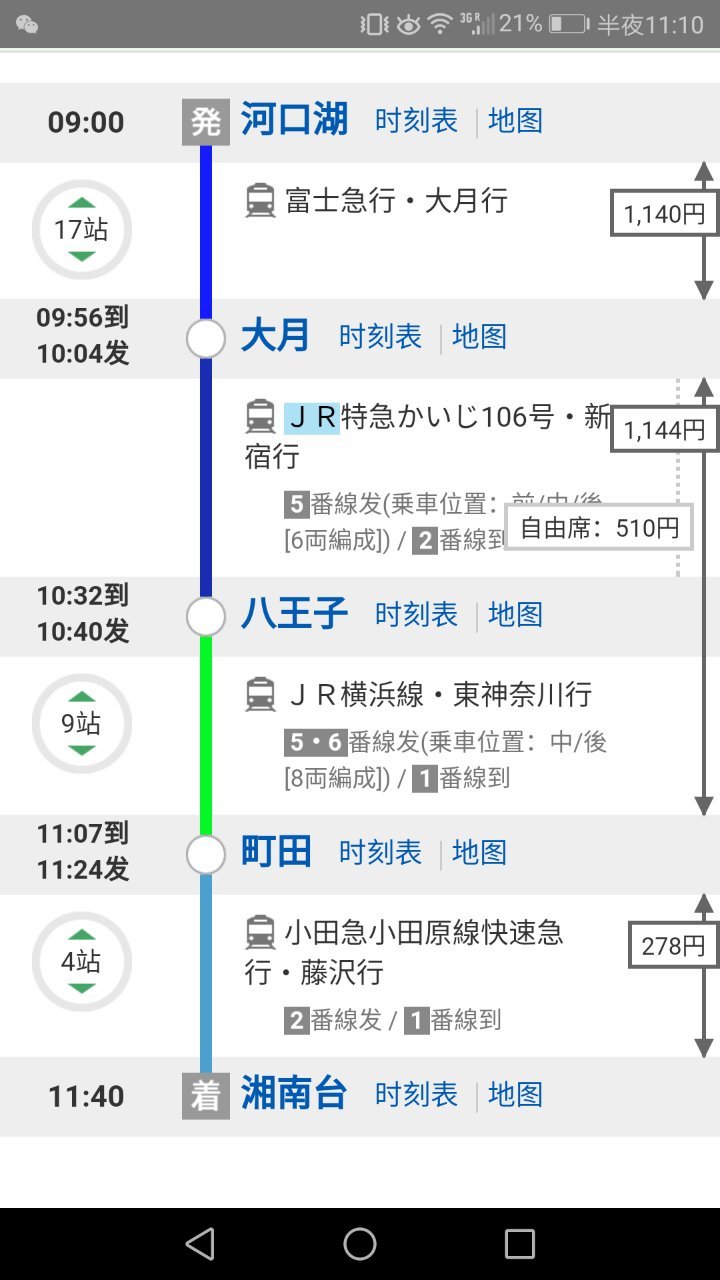Open 地図 for 河口湖
This screenshot has height=1280, width=720.
coord(515,121)
